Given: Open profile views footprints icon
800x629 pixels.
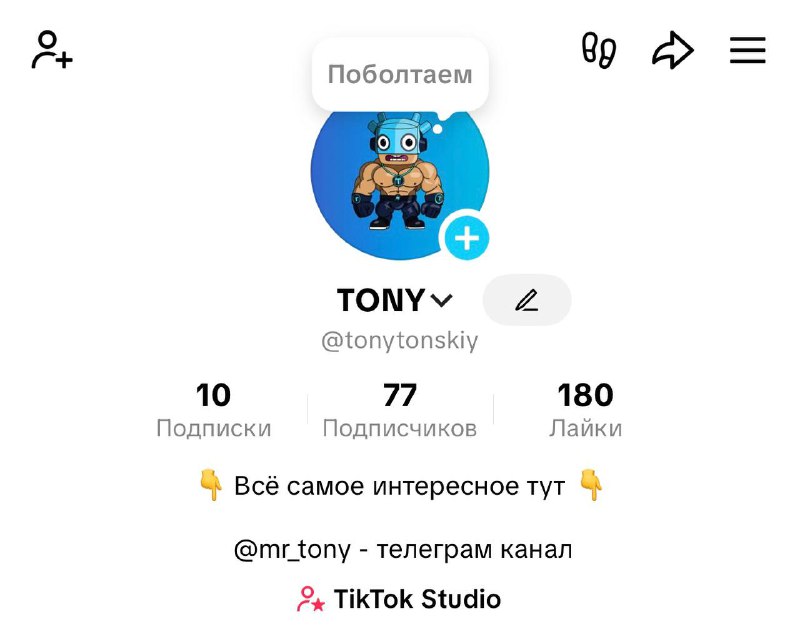Looking at the screenshot, I should pos(599,50).
